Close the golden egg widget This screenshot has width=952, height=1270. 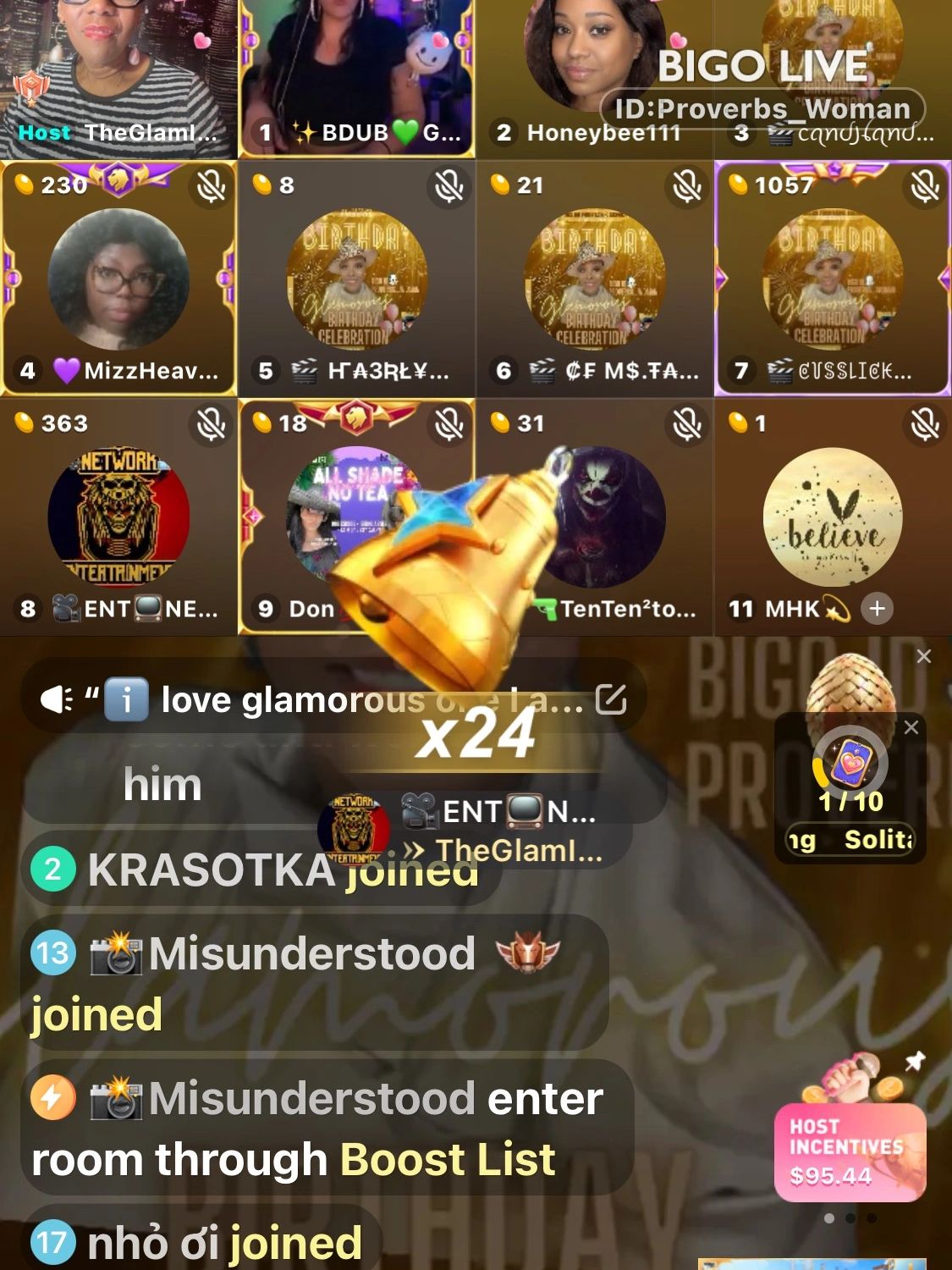[x=924, y=656]
